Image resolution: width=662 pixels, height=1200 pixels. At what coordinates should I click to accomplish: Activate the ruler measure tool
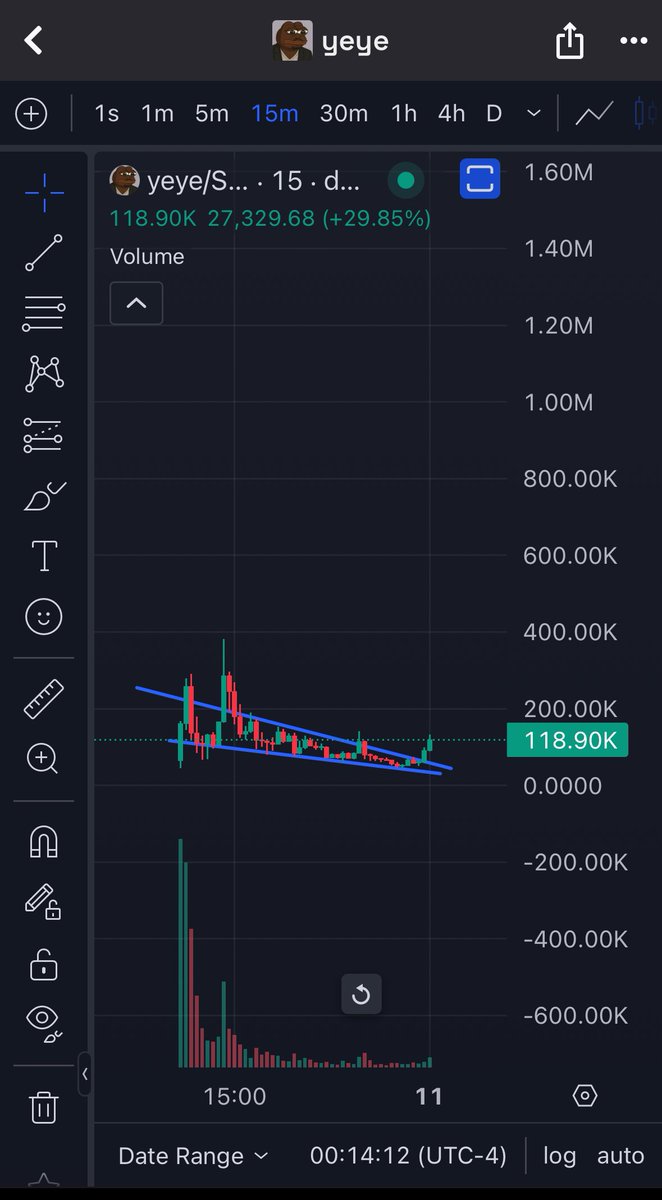point(43,699)
